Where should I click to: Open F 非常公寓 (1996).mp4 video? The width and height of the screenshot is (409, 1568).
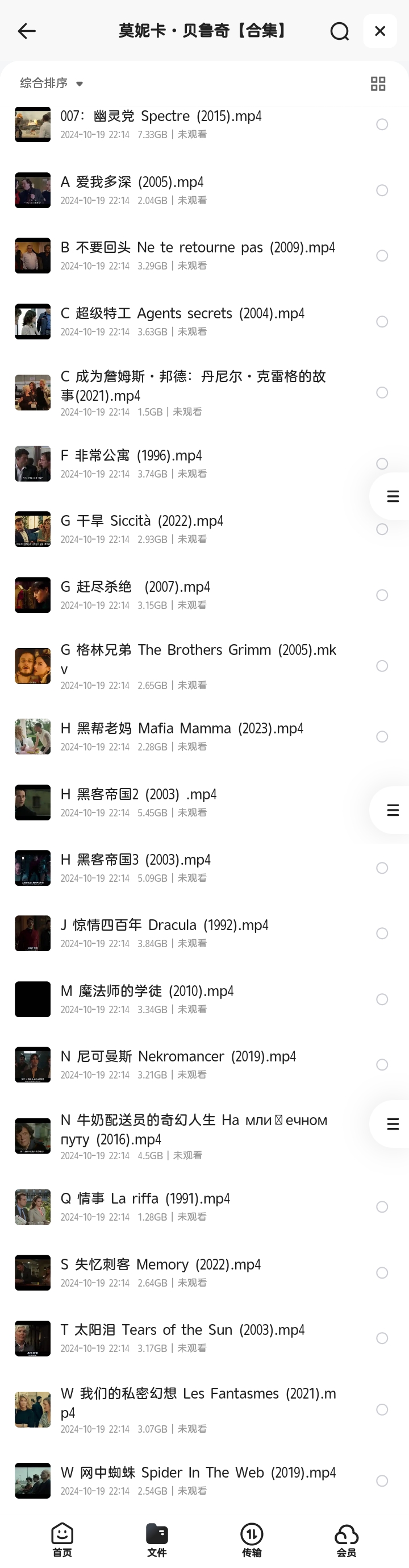click(x=131, y=456)
